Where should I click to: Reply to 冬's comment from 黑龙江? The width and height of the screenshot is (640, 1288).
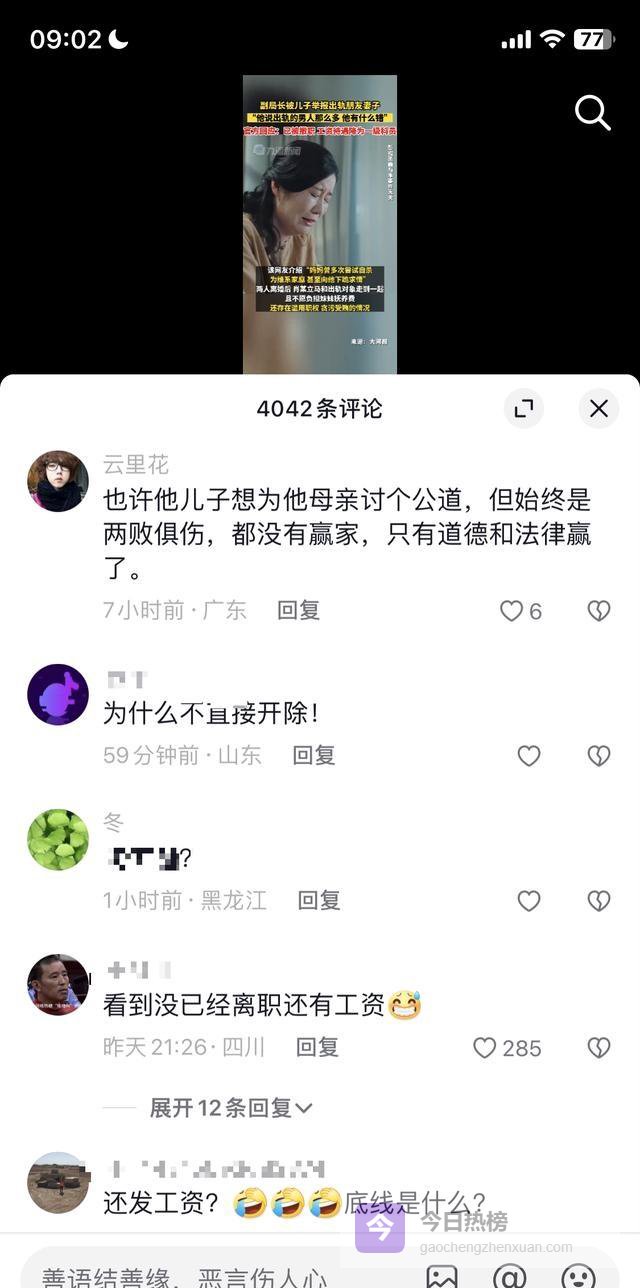(x=319, y=900)
